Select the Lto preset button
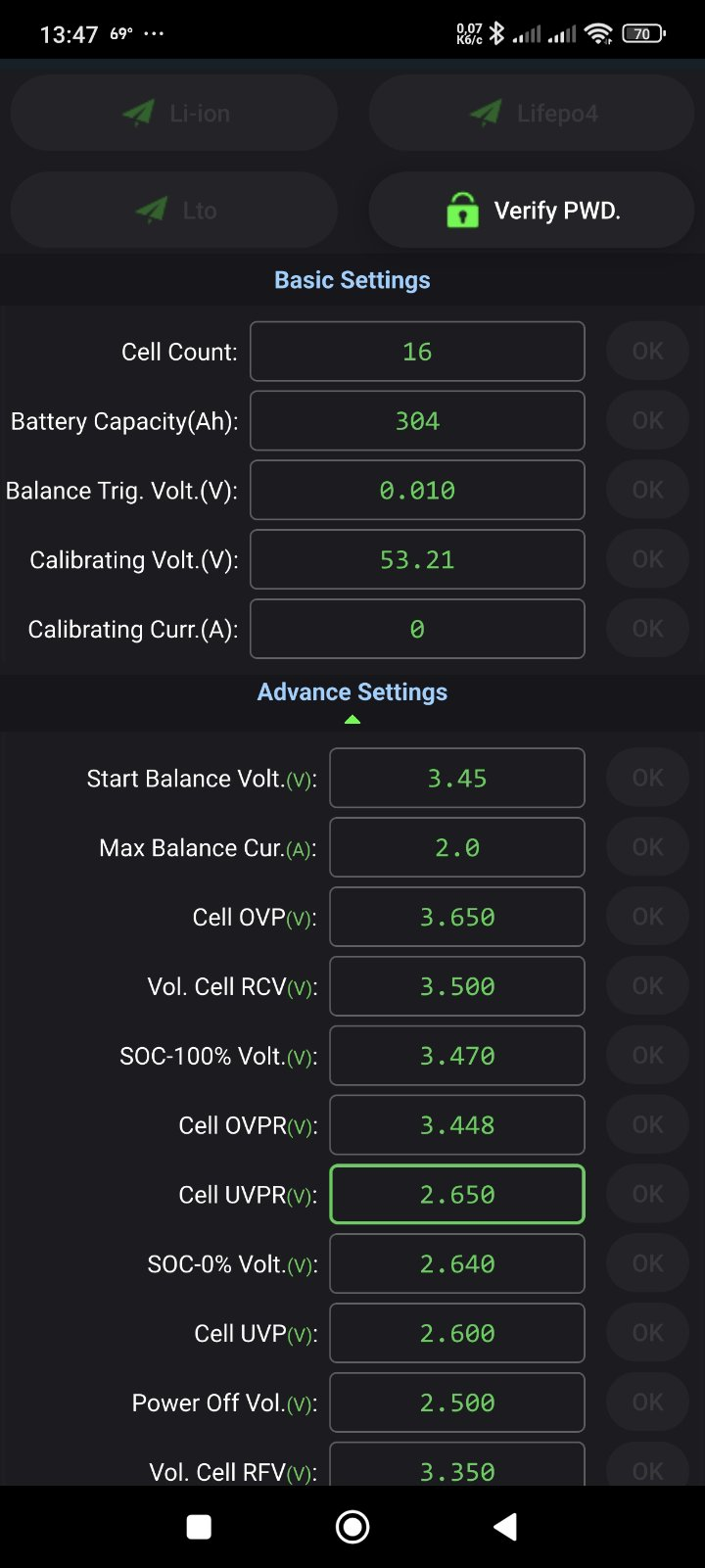 [x=174, y=211]
